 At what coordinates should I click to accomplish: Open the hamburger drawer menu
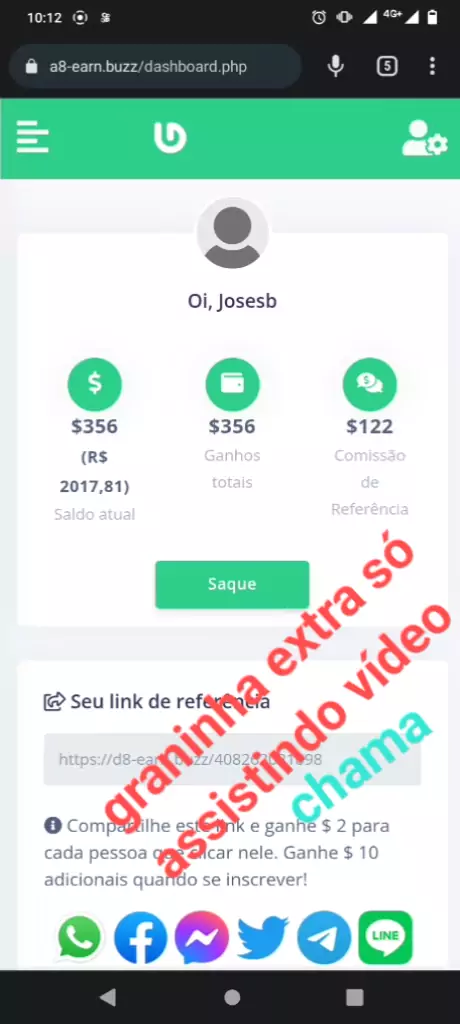[x=33, y=137]
